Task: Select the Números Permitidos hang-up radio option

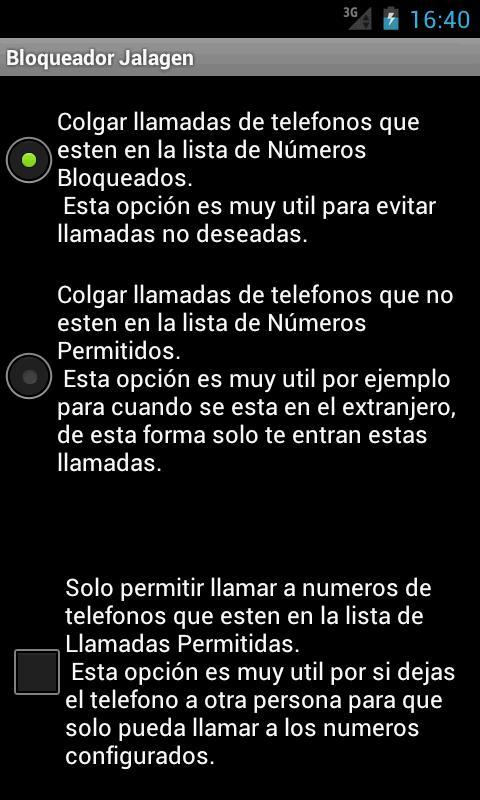Action: pos(29,376)
